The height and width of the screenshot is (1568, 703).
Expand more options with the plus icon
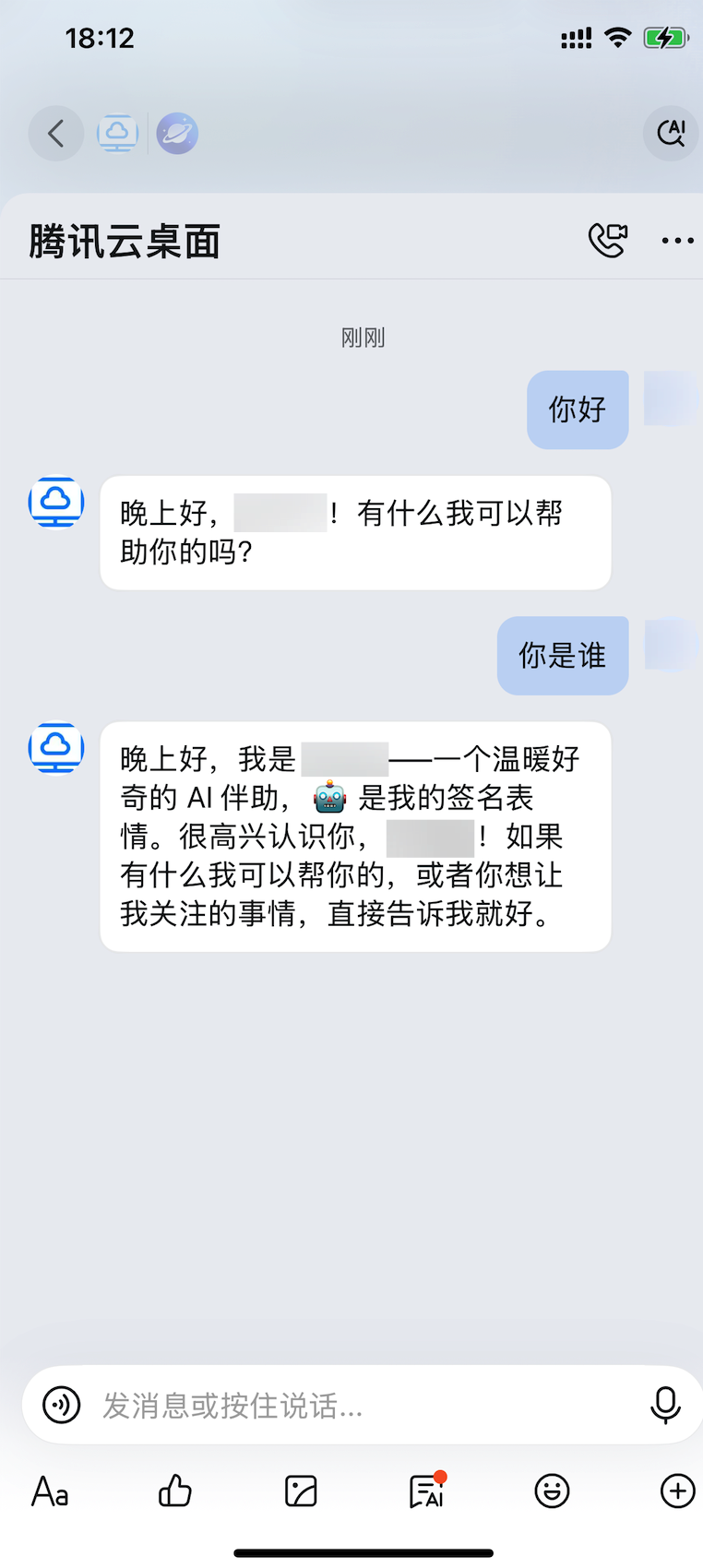677,1491
